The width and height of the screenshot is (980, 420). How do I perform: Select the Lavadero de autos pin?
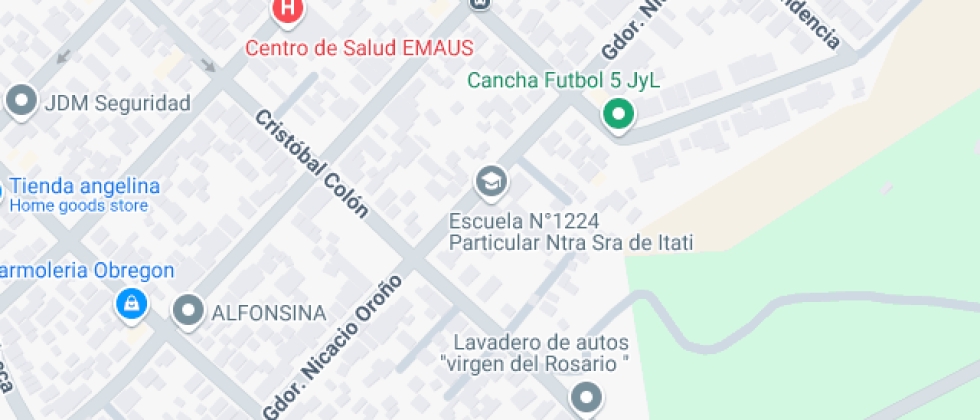(x=586, y=397)
